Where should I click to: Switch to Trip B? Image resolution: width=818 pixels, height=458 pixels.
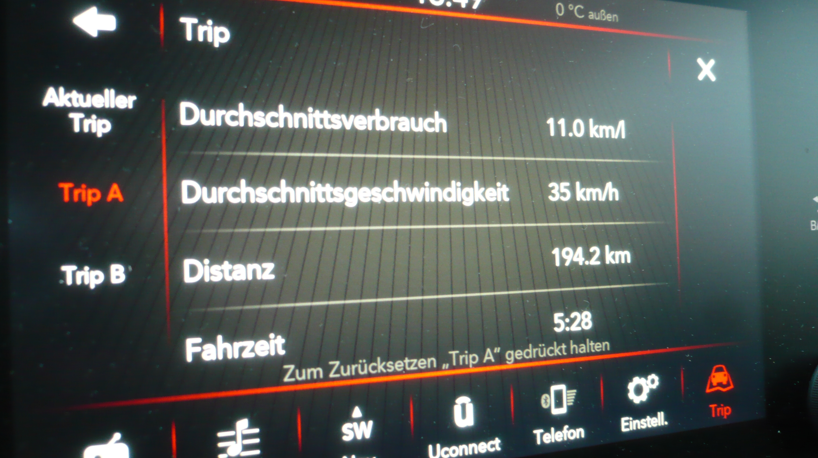93,274
